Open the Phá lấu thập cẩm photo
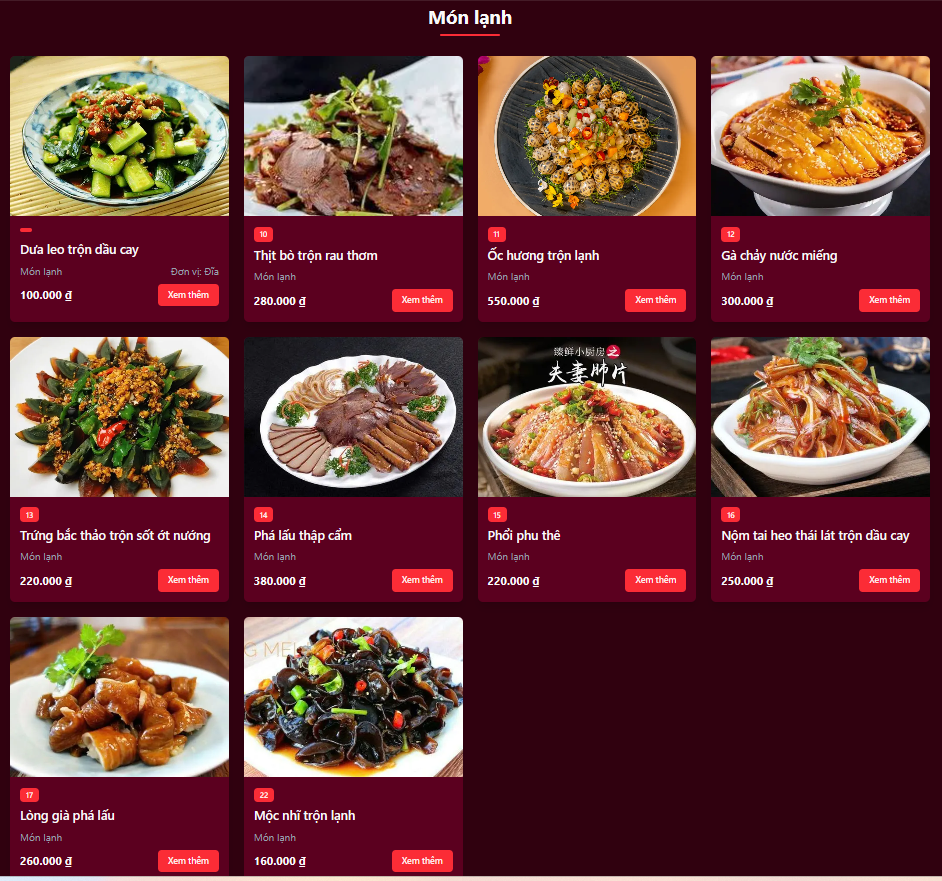Screen dimensions: 942x881 353,417
